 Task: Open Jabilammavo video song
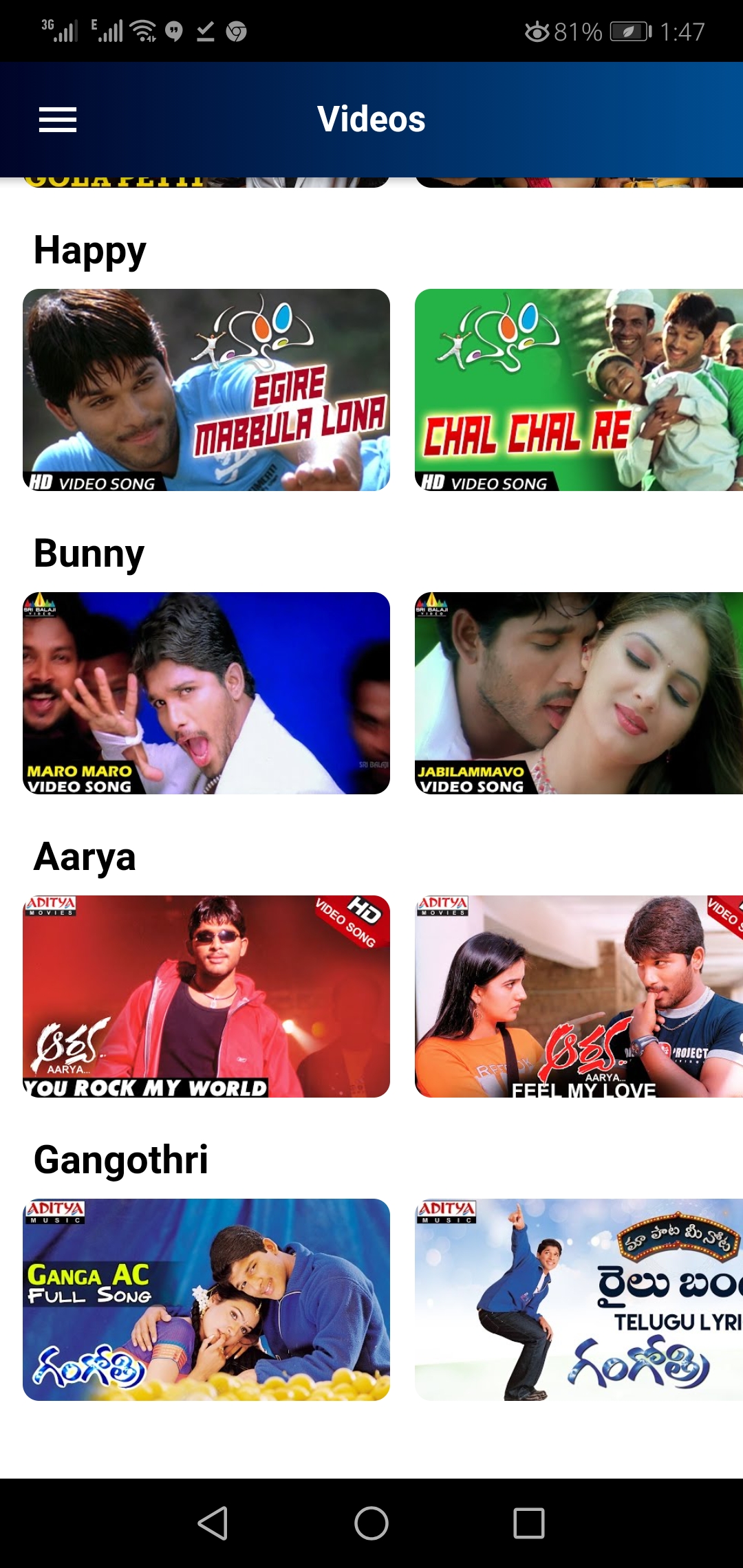(x=578, y=693)
